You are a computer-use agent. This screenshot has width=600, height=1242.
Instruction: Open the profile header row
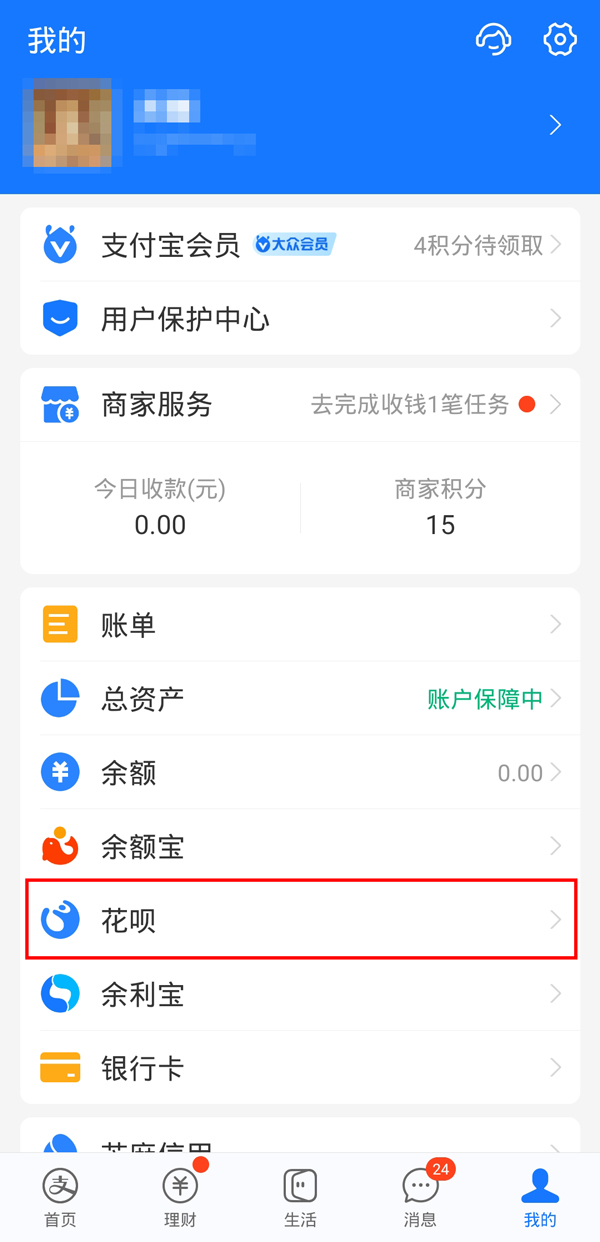click(300, 125)
